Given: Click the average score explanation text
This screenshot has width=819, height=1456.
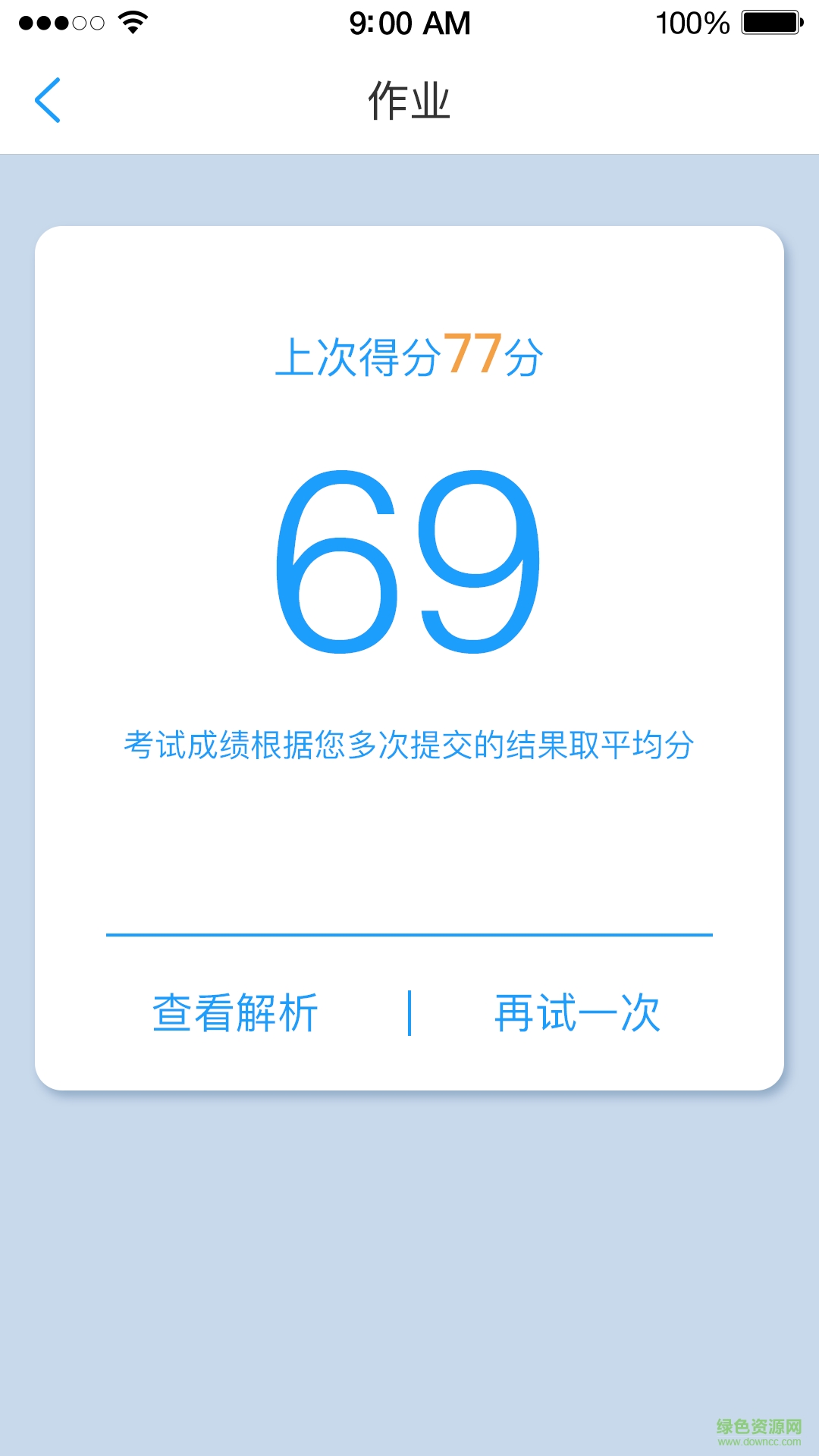Looking at the screenshot, I should 409,745.
